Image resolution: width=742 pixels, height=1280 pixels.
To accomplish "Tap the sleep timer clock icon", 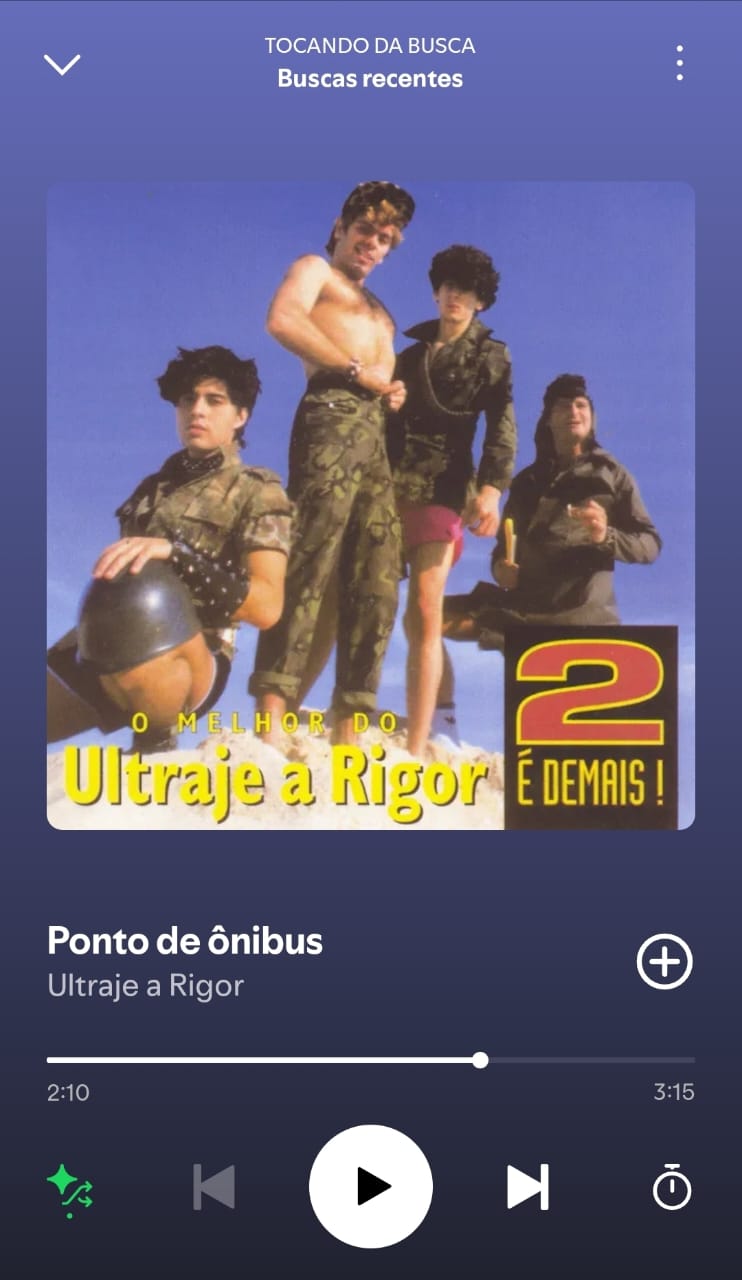I will 672,1186.
